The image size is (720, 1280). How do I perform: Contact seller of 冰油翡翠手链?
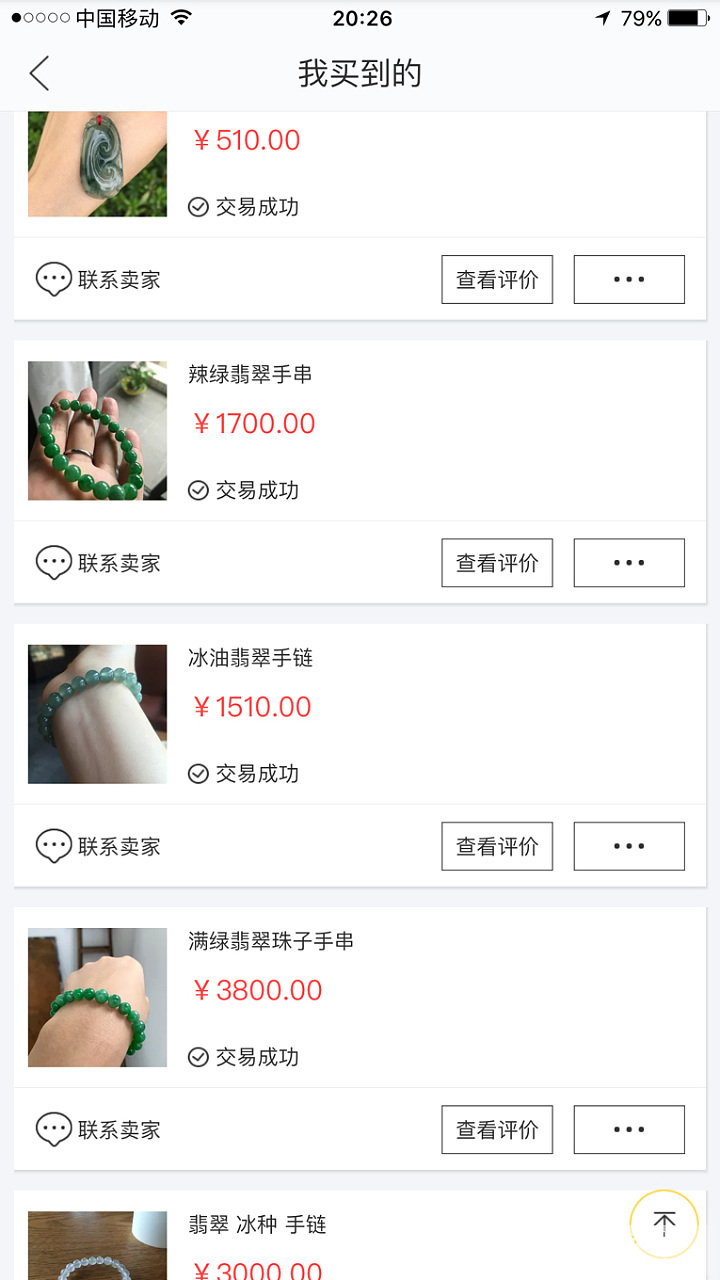[x=98, y=846]
